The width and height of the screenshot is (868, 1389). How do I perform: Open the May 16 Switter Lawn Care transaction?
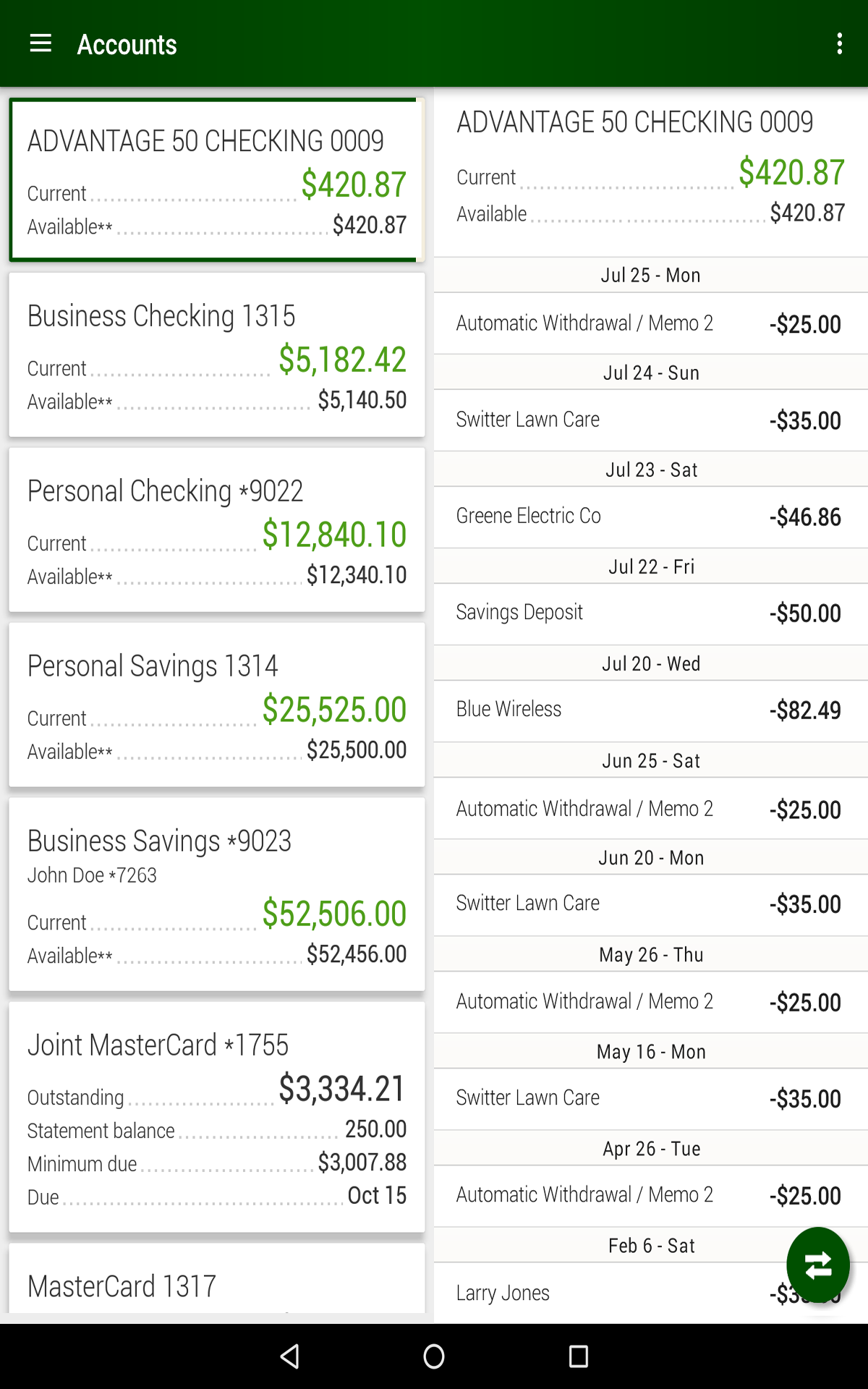pyautogui.click(x=650, y=1098)
